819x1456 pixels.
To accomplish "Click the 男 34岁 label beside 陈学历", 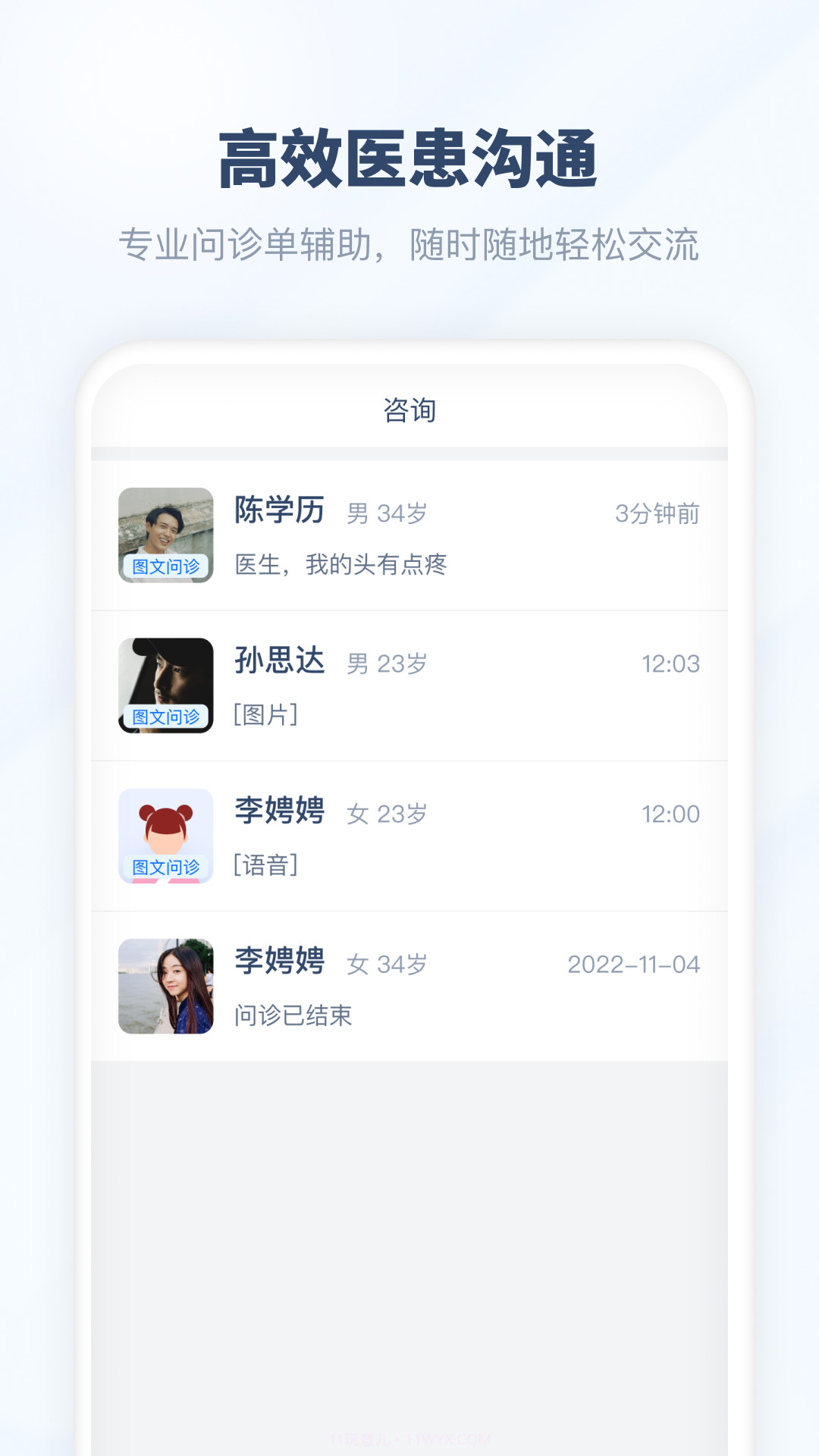I will (x=388, y=513).
